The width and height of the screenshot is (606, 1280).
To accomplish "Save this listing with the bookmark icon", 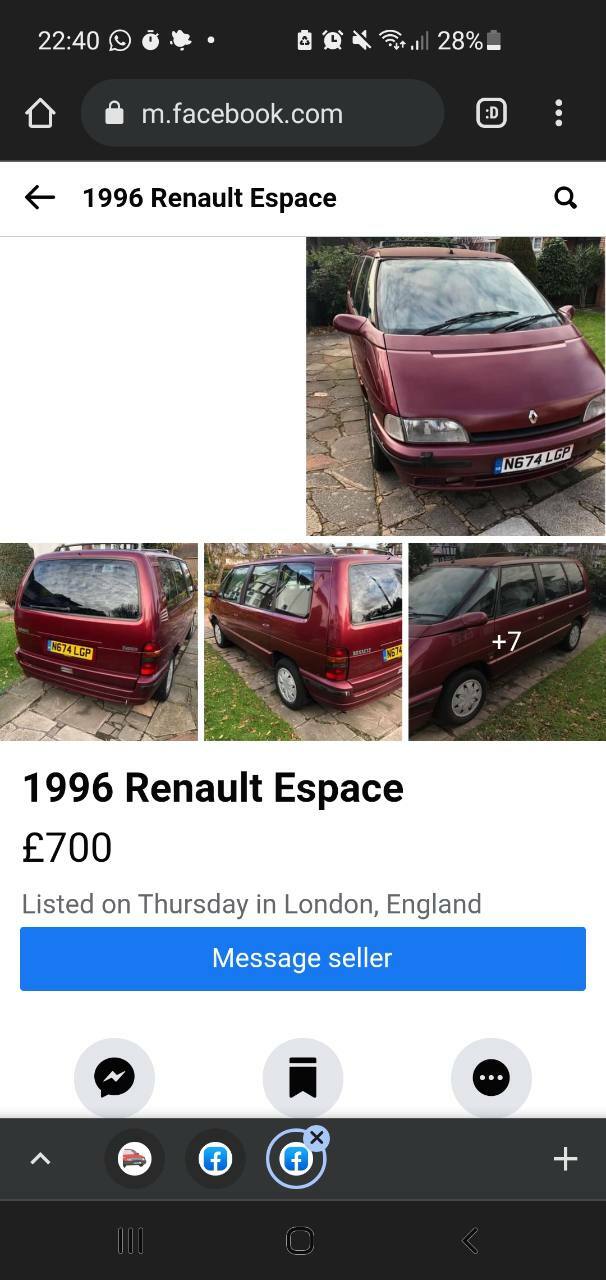I will click(303, 1078).
